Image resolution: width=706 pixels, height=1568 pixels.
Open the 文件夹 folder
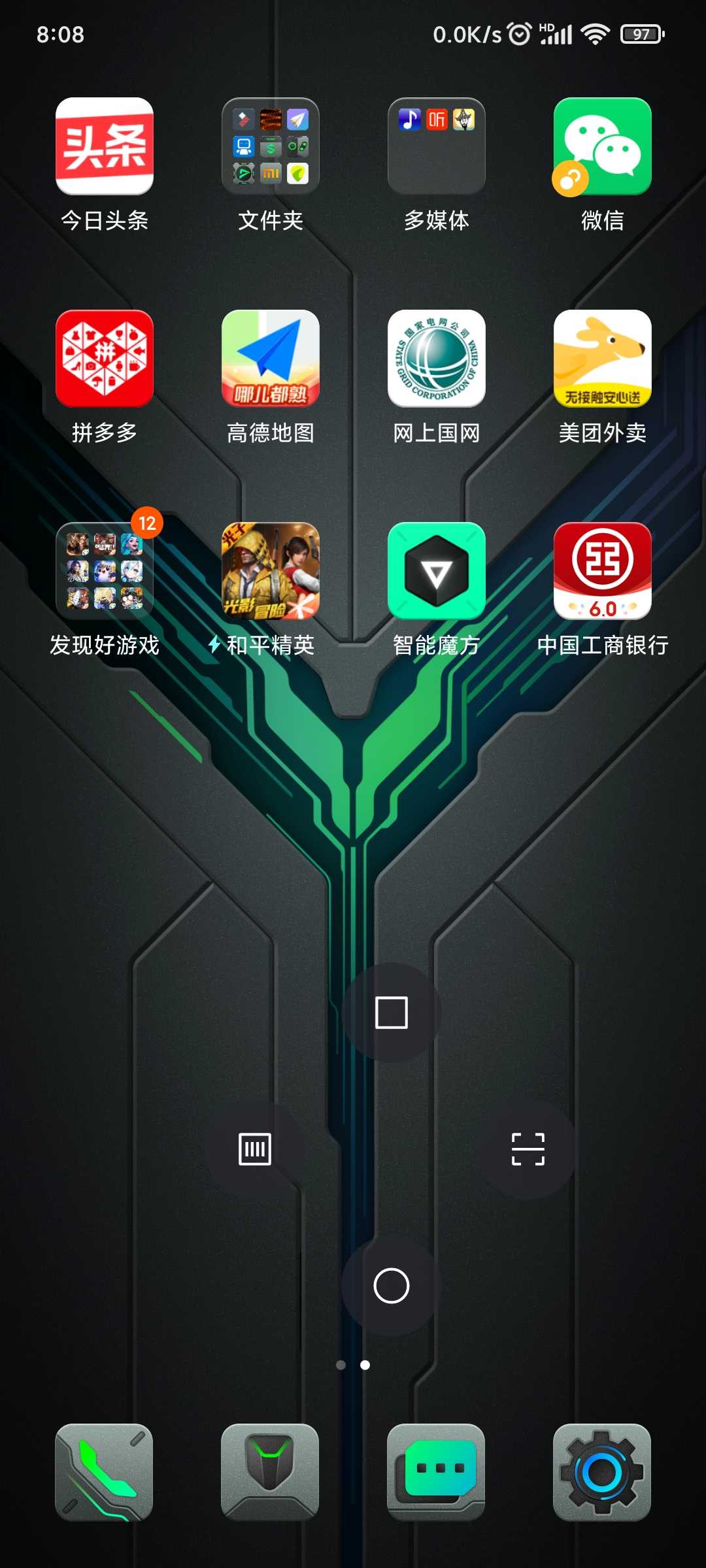pos(271,146)
